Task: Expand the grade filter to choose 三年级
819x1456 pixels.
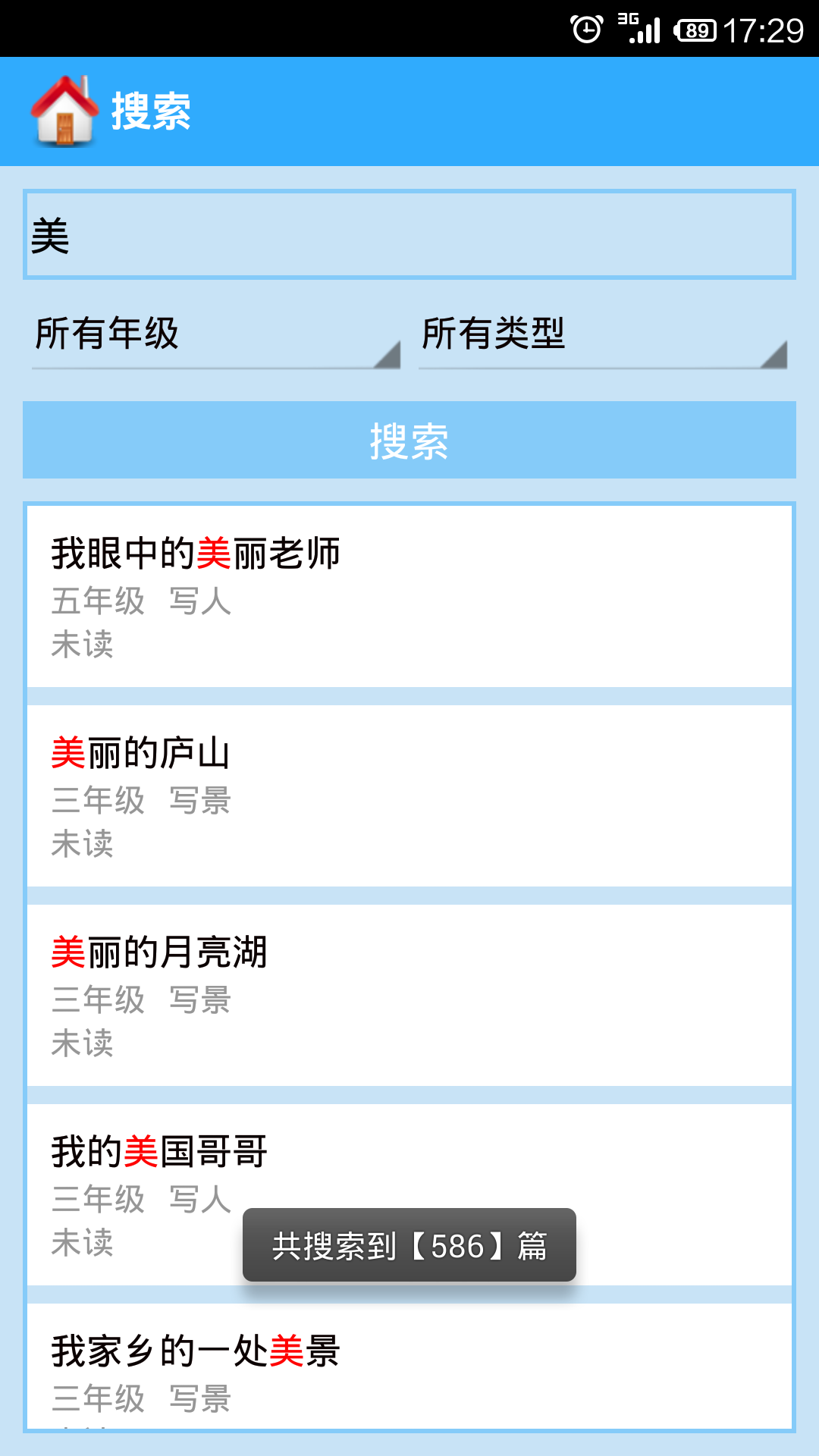Action: coord(212,335)
